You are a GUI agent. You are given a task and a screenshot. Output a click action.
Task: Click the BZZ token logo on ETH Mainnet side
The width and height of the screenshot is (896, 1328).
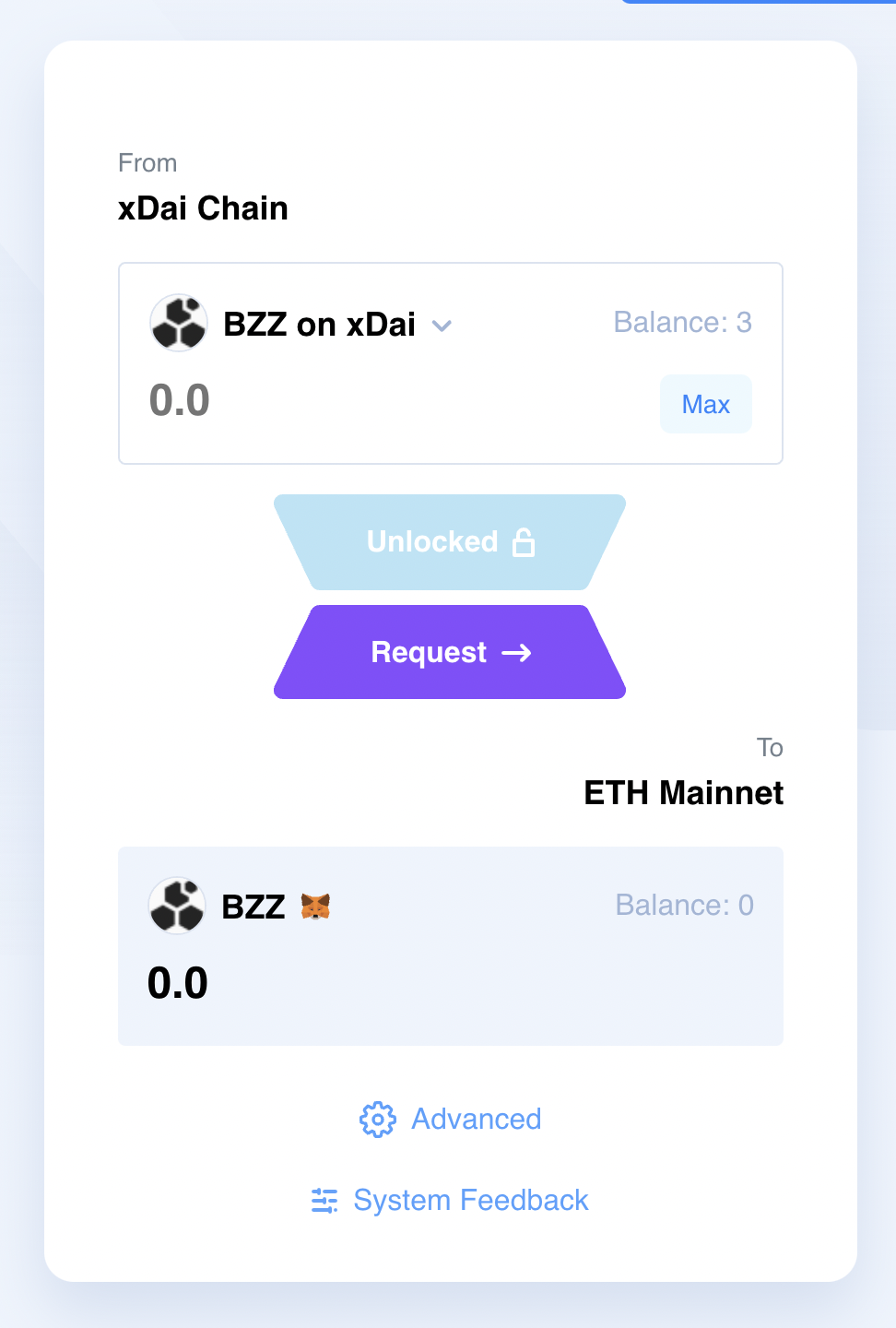pos(176,906)
